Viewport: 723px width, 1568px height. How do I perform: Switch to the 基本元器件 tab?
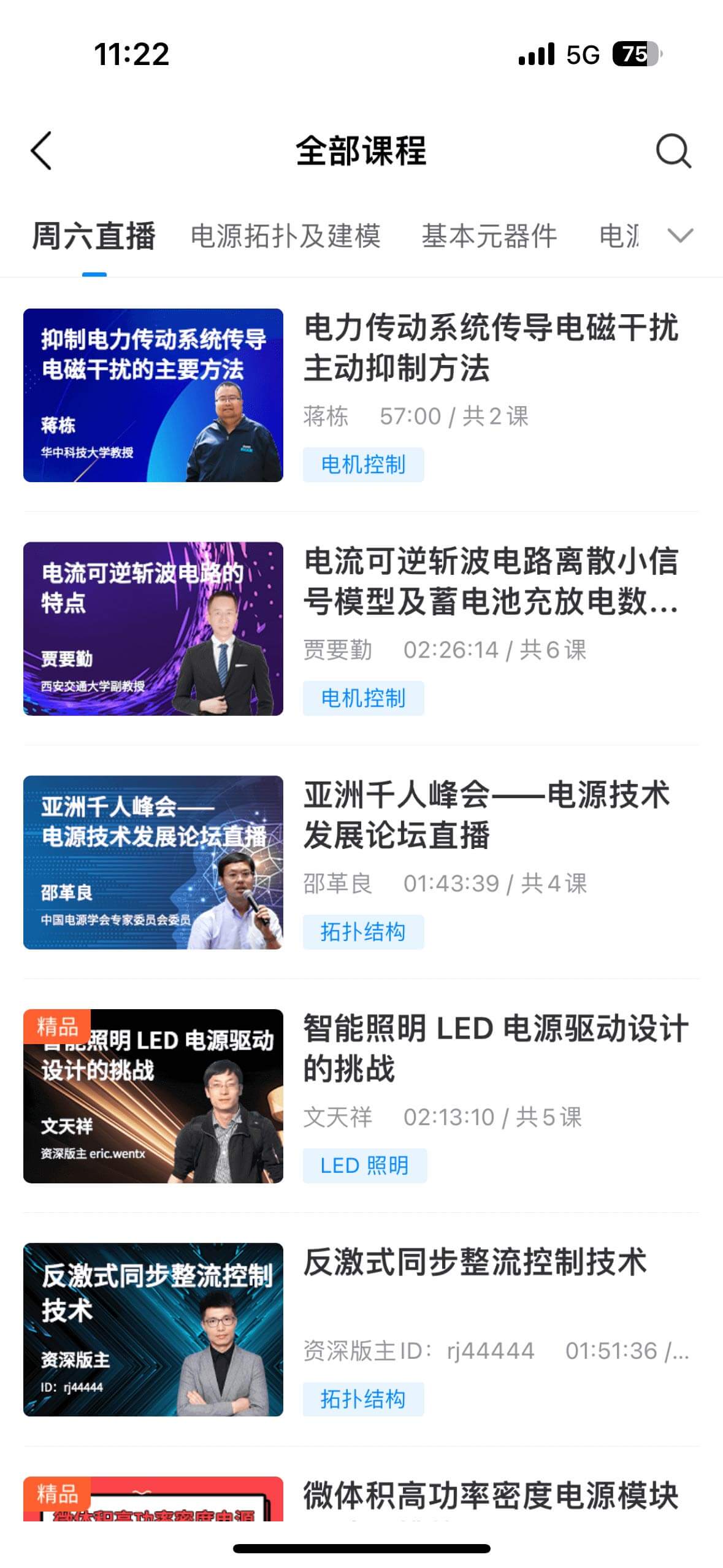489,236
